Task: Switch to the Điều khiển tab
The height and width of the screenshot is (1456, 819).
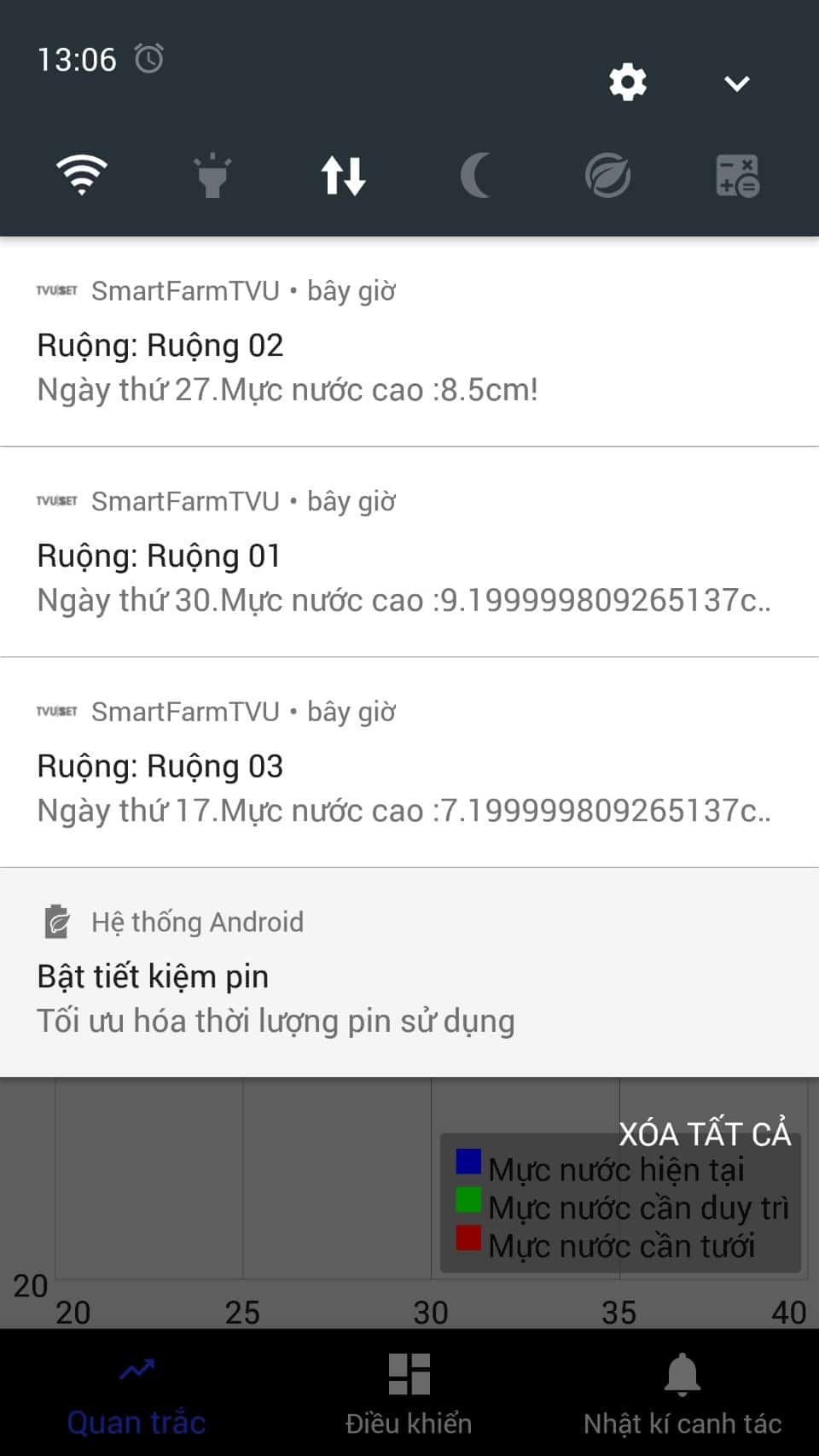Action: coord(409,1393)
